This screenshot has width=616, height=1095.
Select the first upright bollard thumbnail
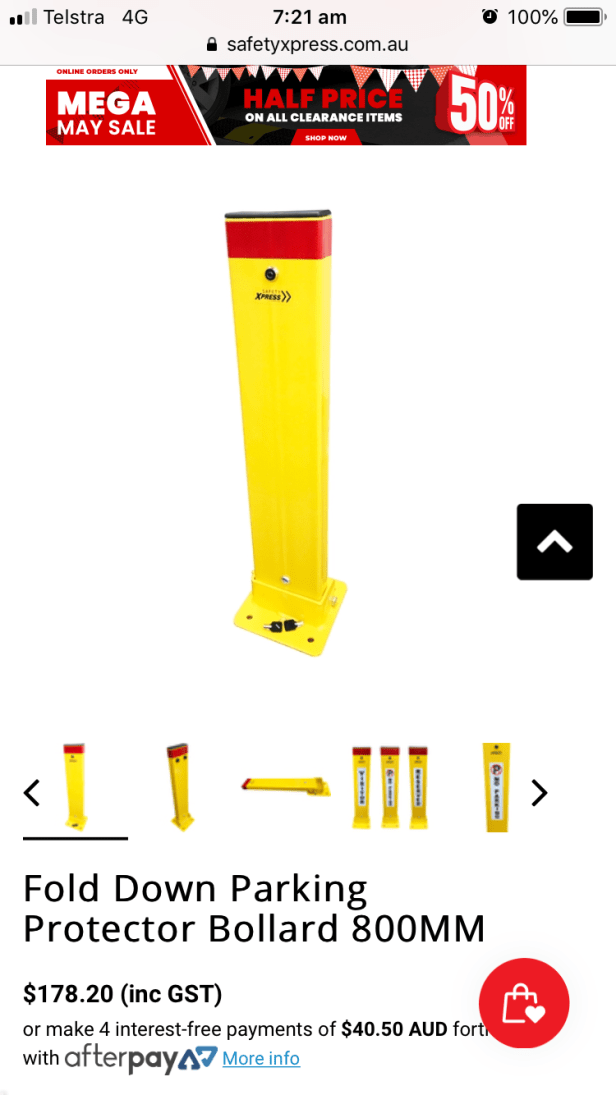point(75,787)
